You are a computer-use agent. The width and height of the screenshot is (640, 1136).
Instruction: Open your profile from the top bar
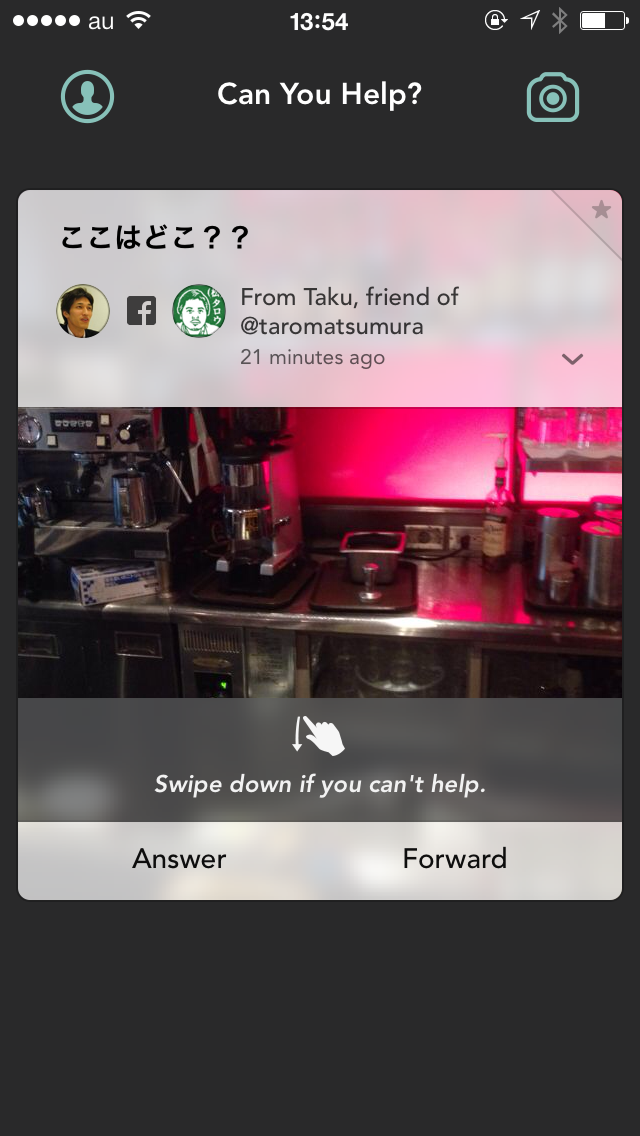pos(88,96)
